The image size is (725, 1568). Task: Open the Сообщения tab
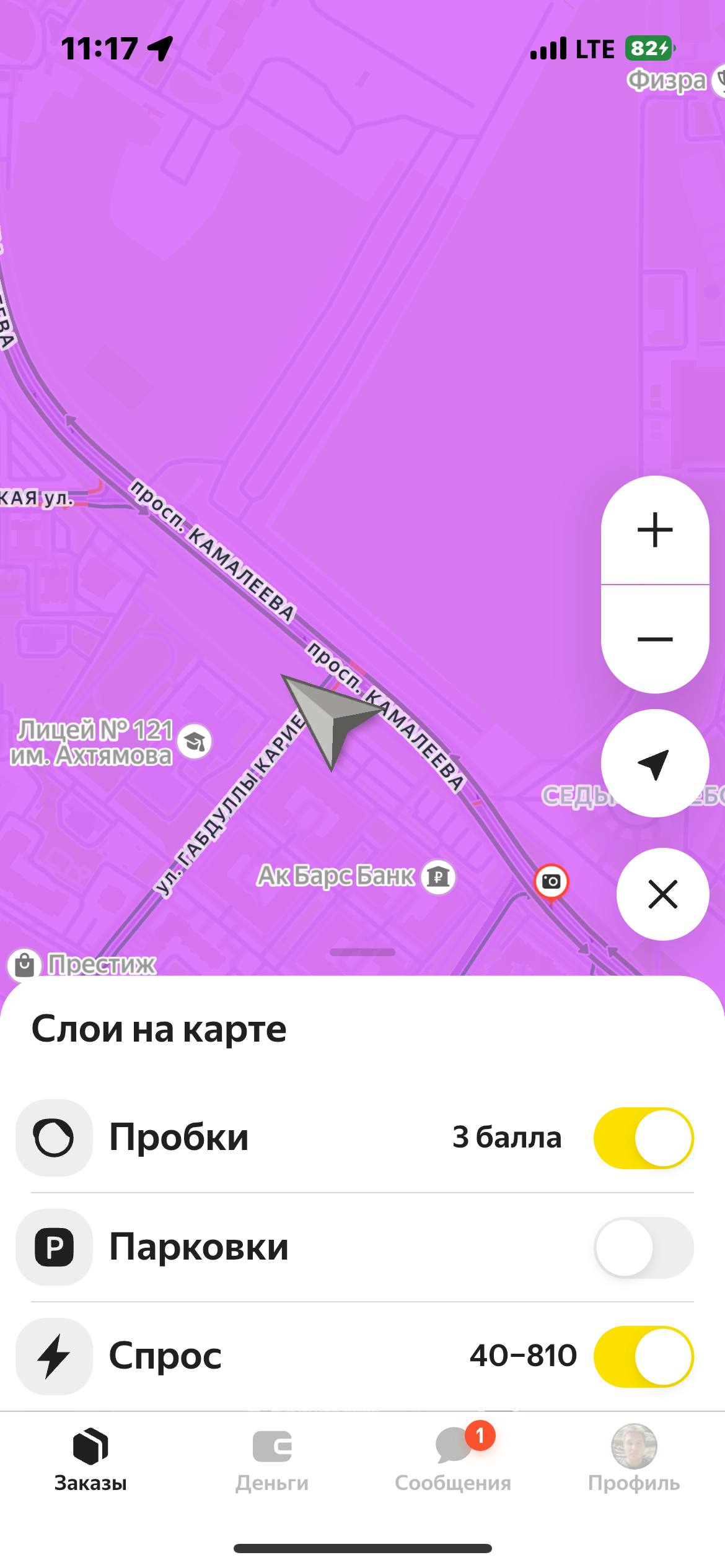[453, 1460]
